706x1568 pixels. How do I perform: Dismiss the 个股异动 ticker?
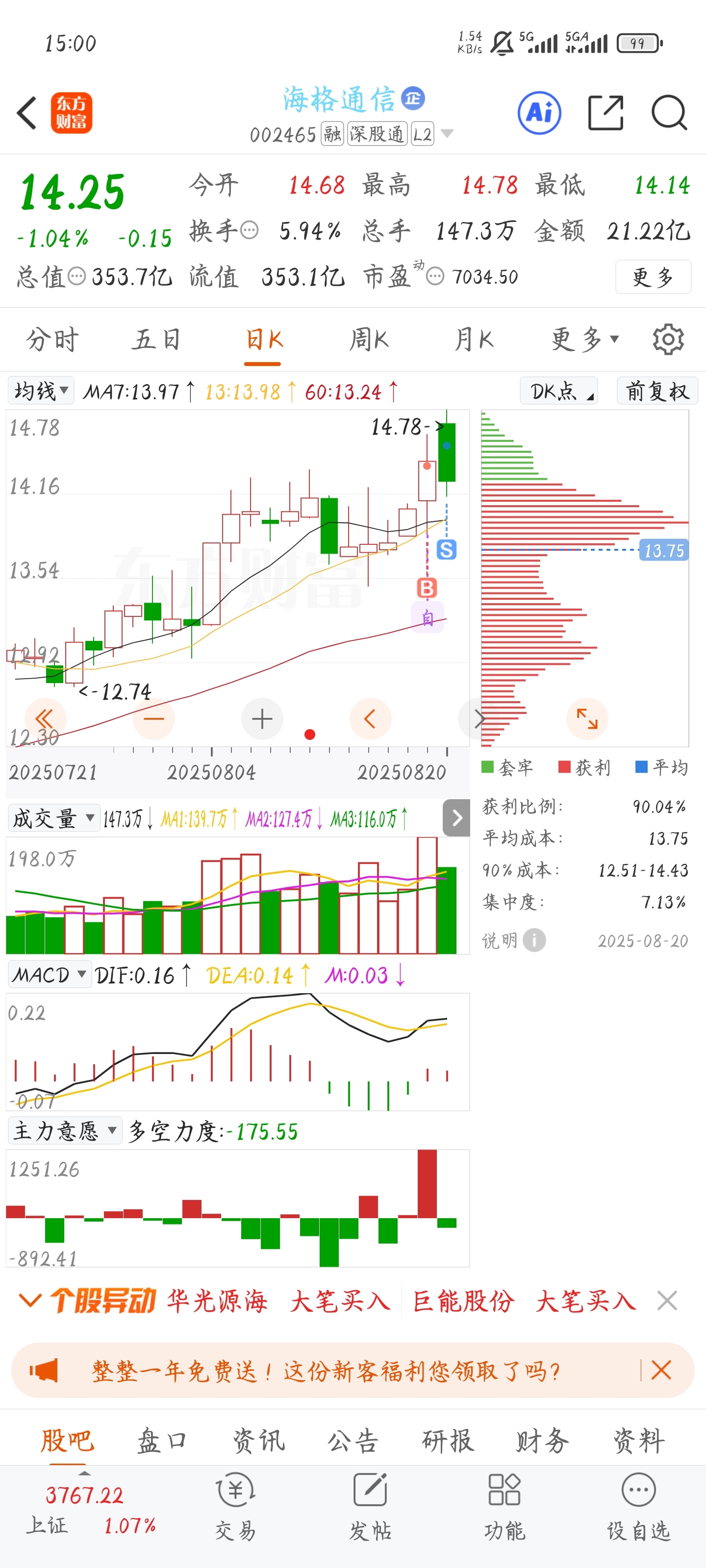tap(667, 1301)
